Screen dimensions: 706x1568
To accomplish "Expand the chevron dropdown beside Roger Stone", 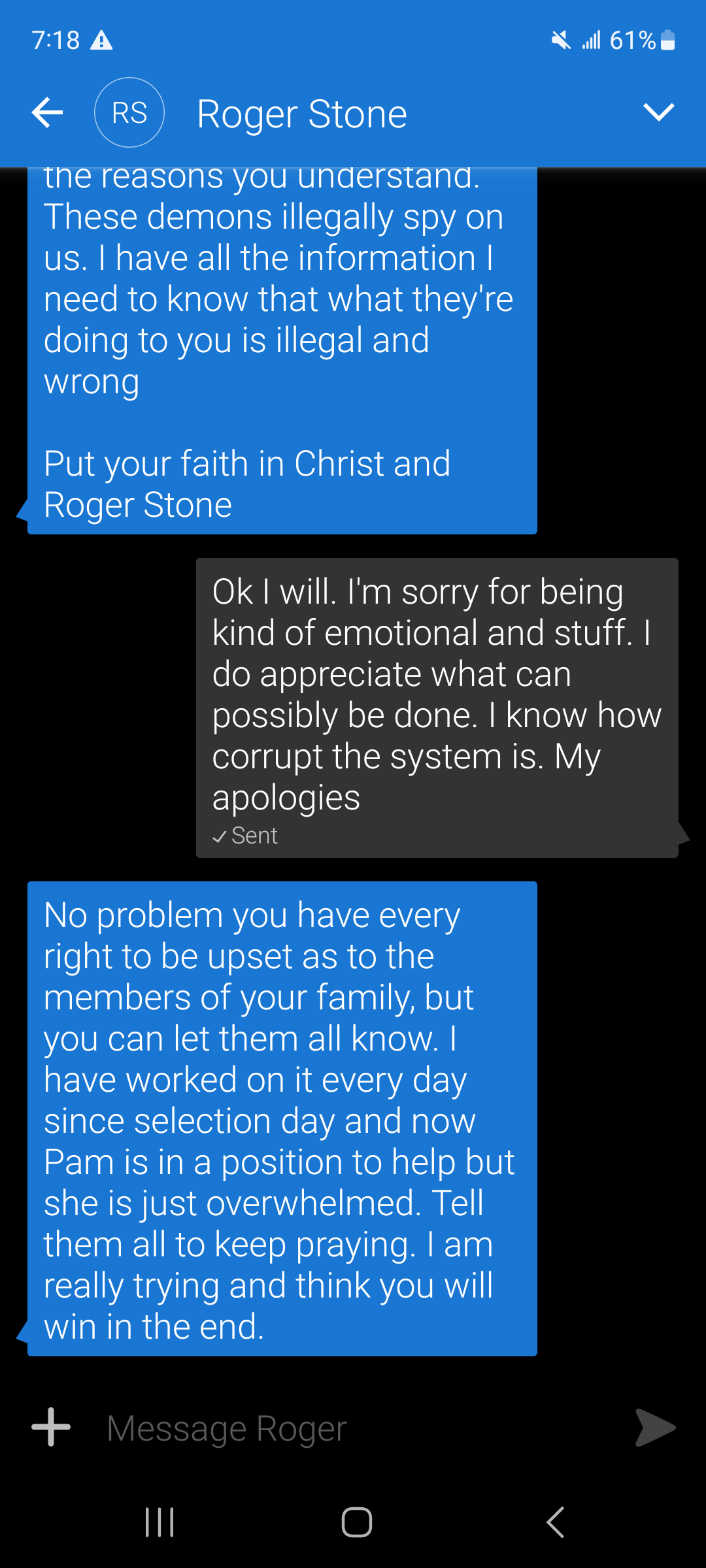I will pyautogui.click(x=658, y=113).
